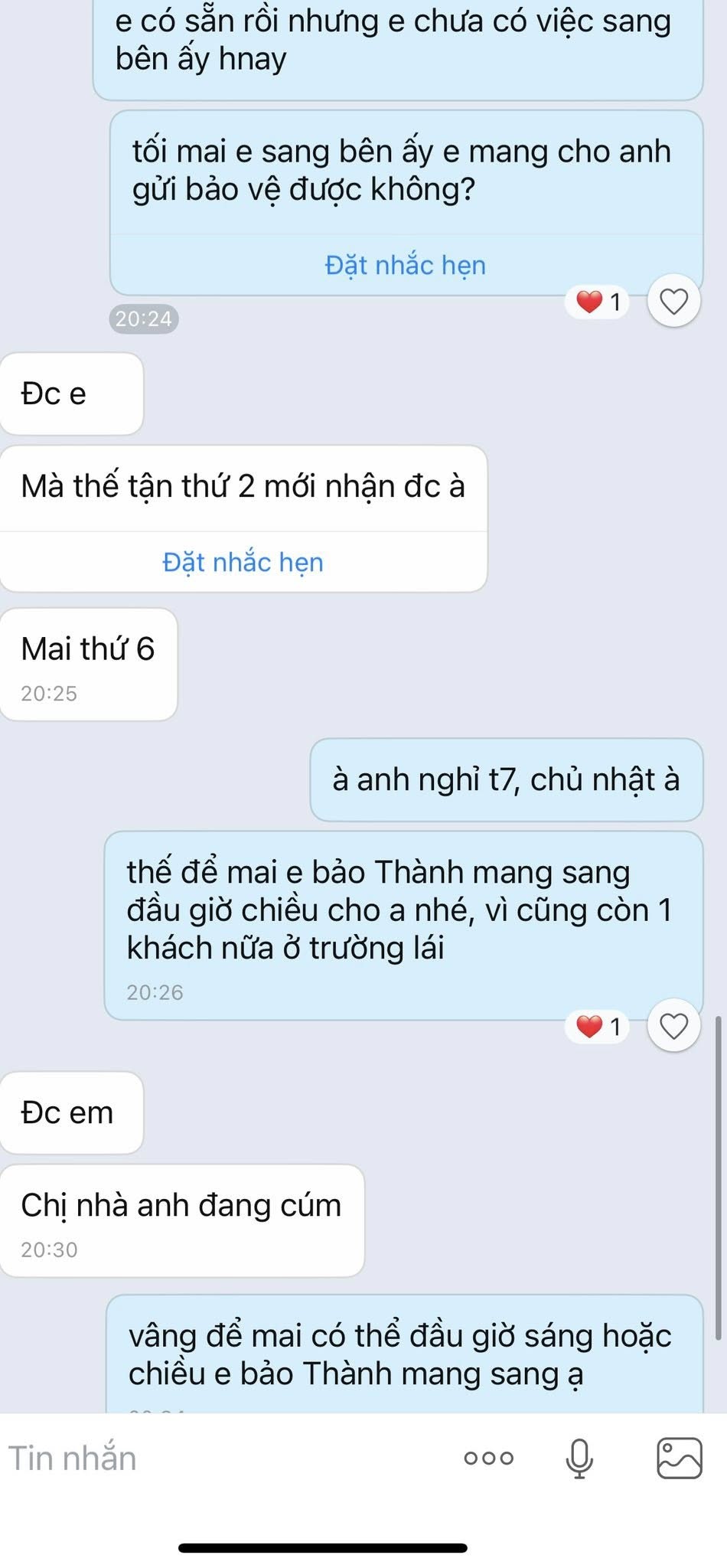The width and height of the screenshot is (727, 1568).
Task: Set a reminder under 'tối mai e sang' message
Action: click(406, 266)
